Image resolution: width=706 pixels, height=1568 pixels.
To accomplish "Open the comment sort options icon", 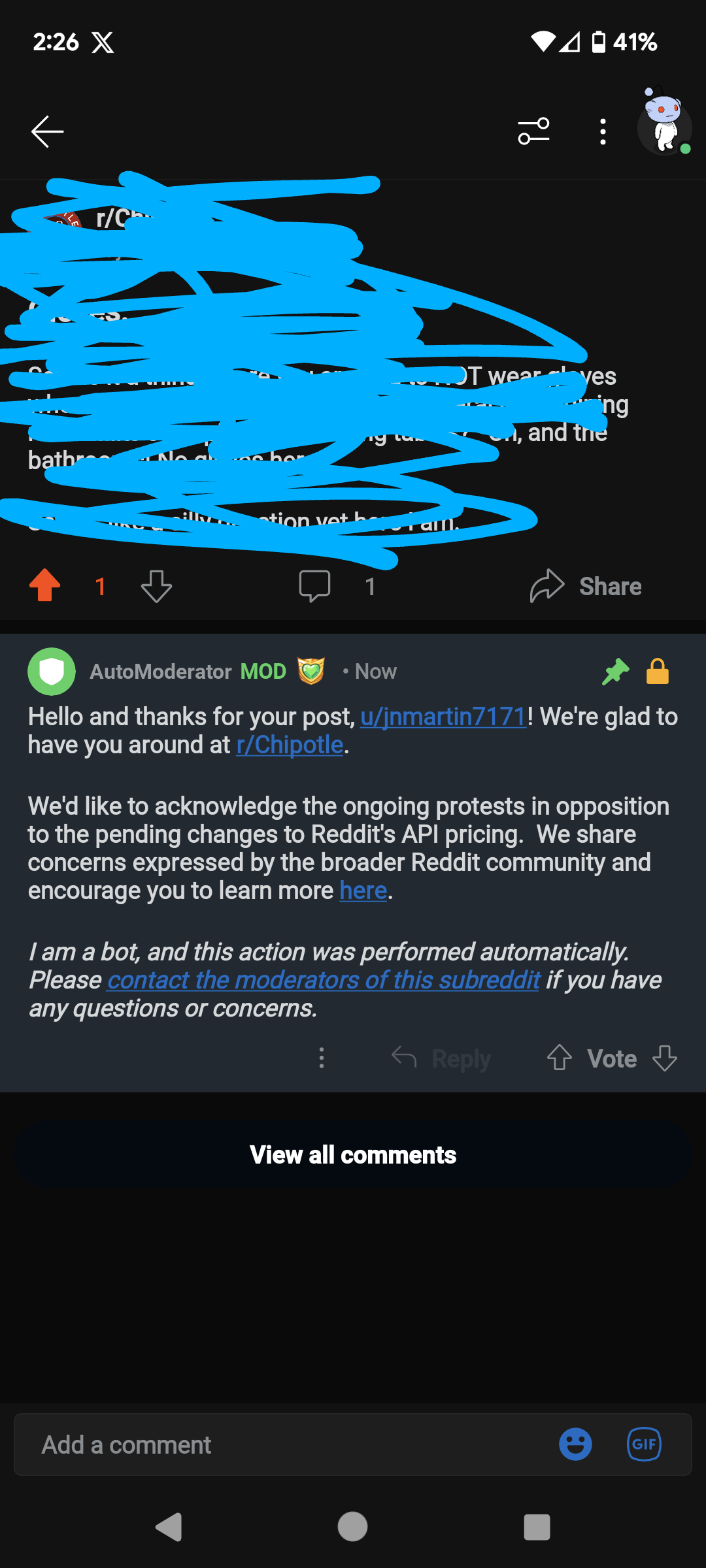I will click(x=533, y=131).
